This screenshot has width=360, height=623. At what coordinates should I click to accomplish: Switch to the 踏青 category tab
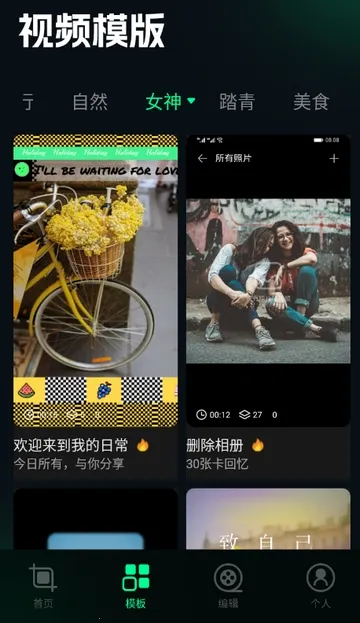pos(237,102)
